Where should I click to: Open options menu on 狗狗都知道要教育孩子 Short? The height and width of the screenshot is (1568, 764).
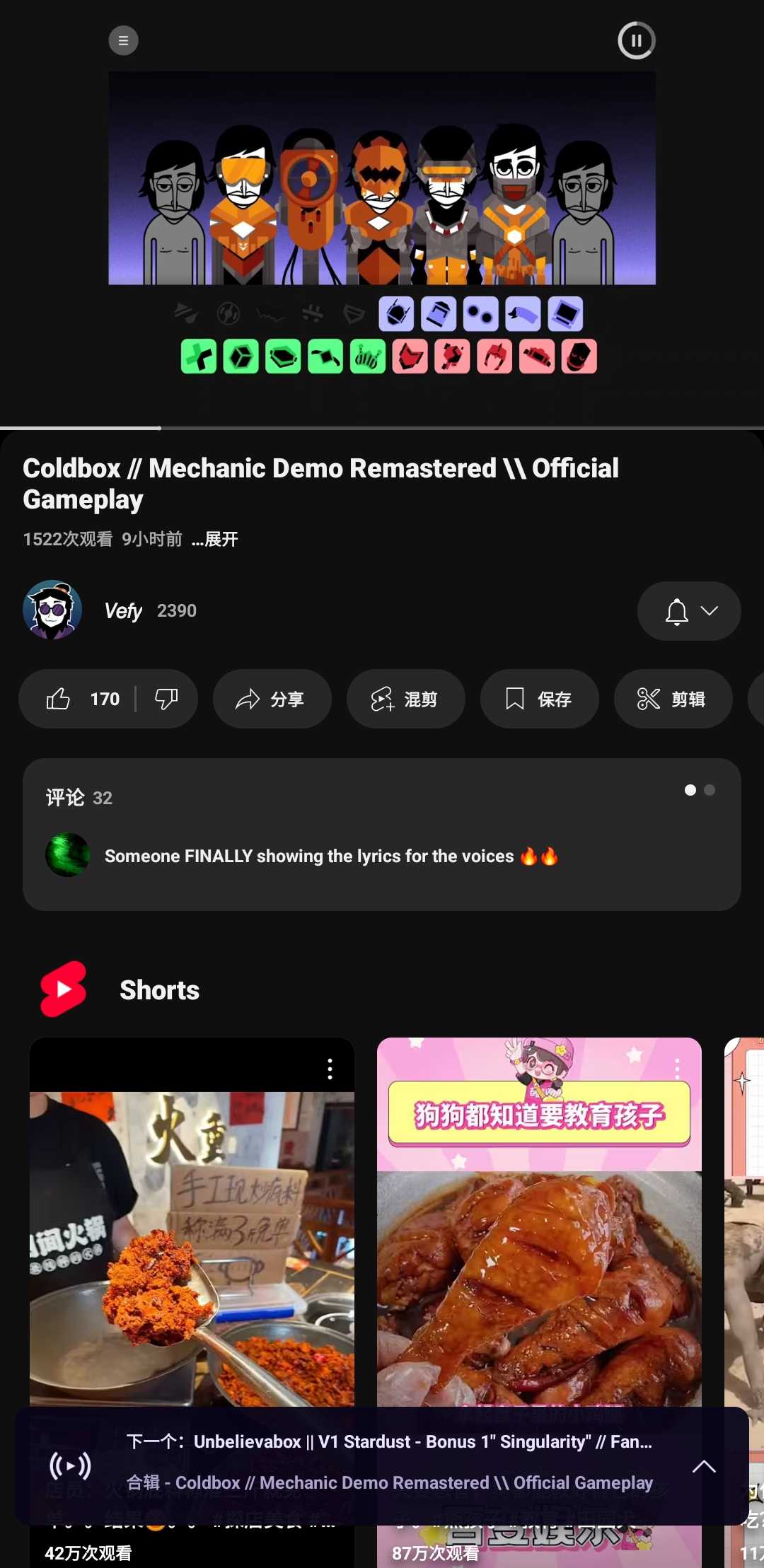(677, 1069)
